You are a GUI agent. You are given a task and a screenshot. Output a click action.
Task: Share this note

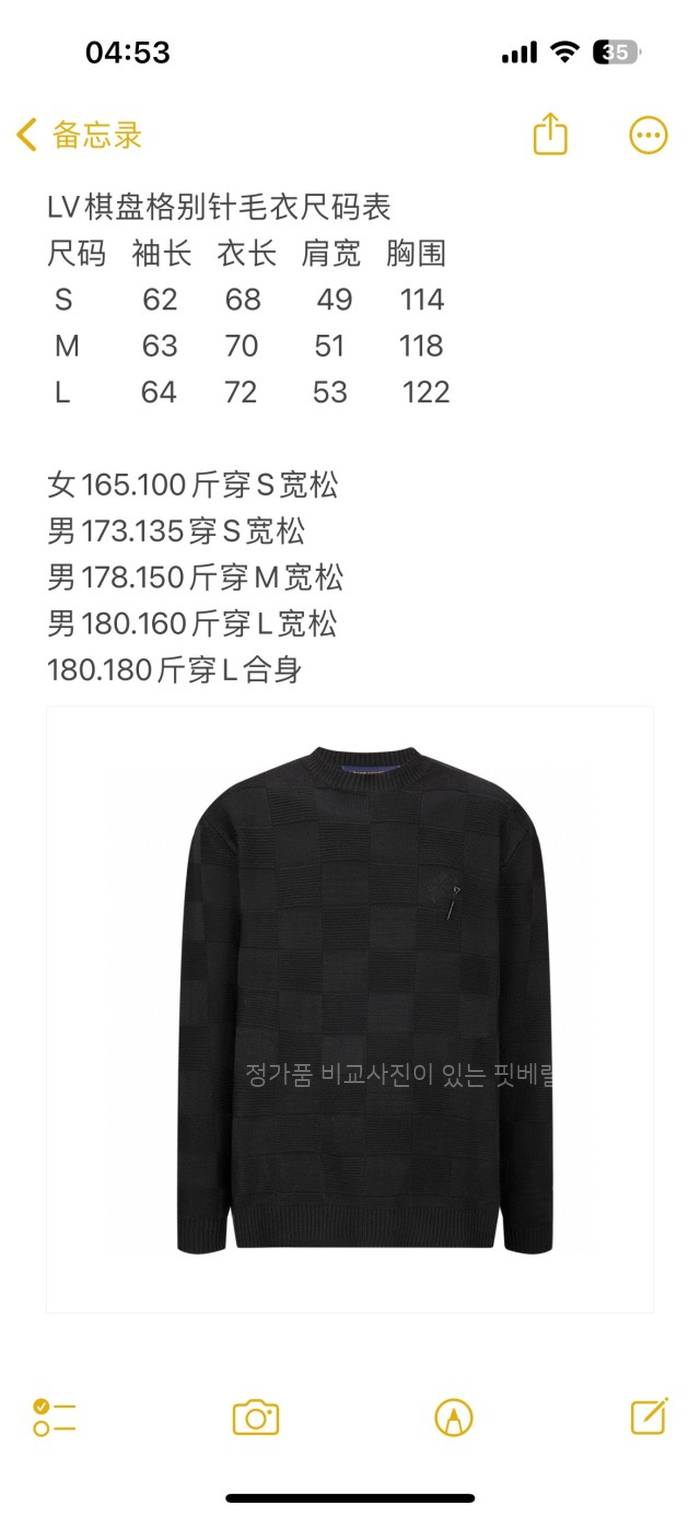click(x=550, y=134)
